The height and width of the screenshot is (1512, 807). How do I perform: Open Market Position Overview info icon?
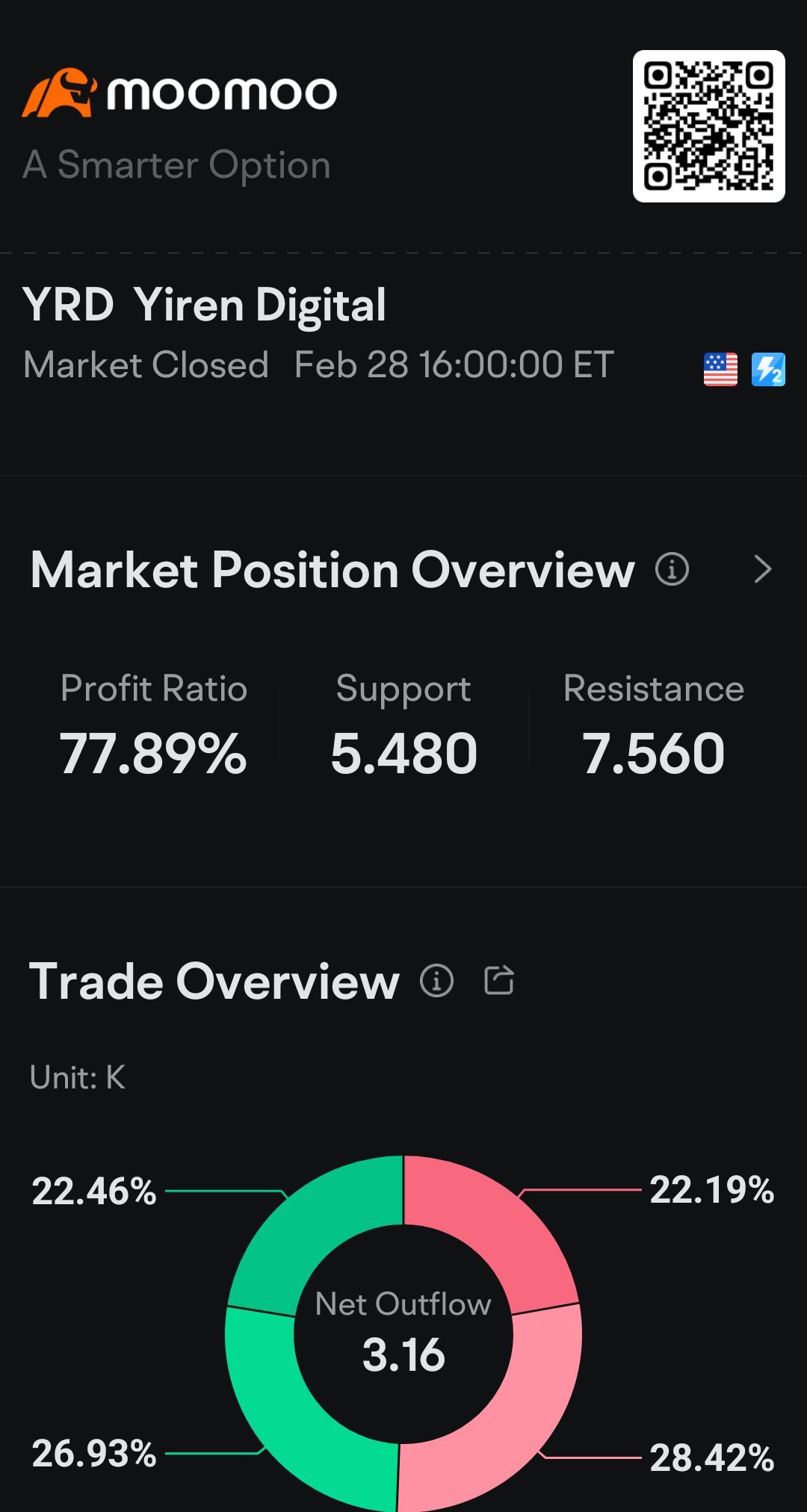(672, 569)
